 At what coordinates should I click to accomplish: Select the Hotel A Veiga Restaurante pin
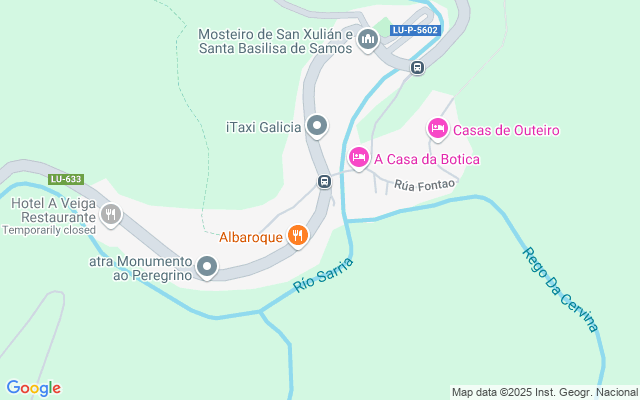click(111, 214)
